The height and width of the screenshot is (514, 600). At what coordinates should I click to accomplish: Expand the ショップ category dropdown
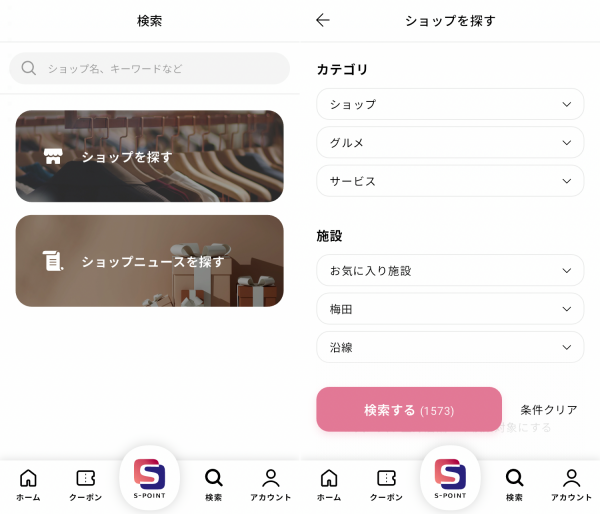coord(450,104)
